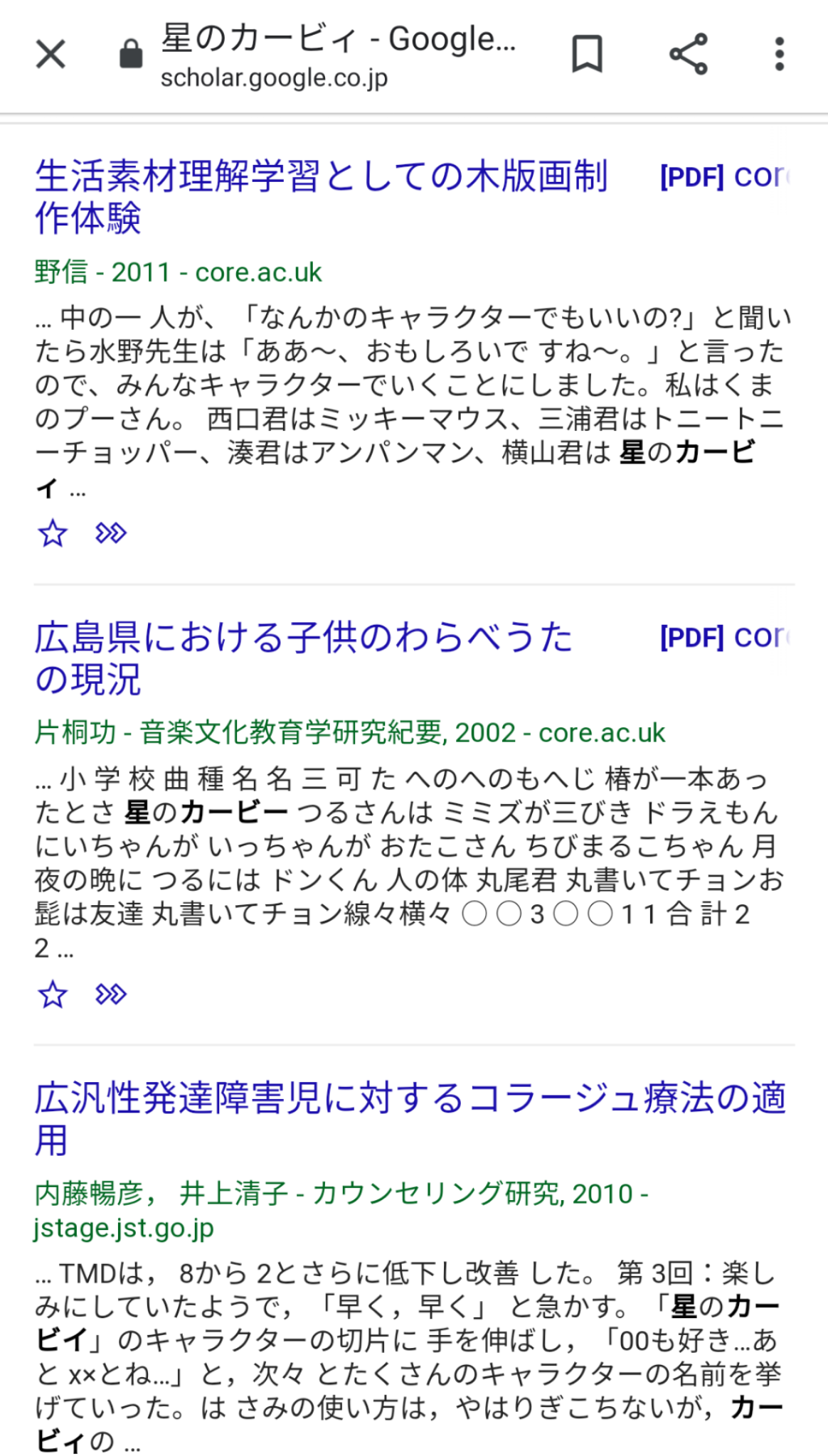Open the three-dot overflow menu
The width and height of the screenshot is (828, 1456).
pyautogui.click(x=779, y=54)
